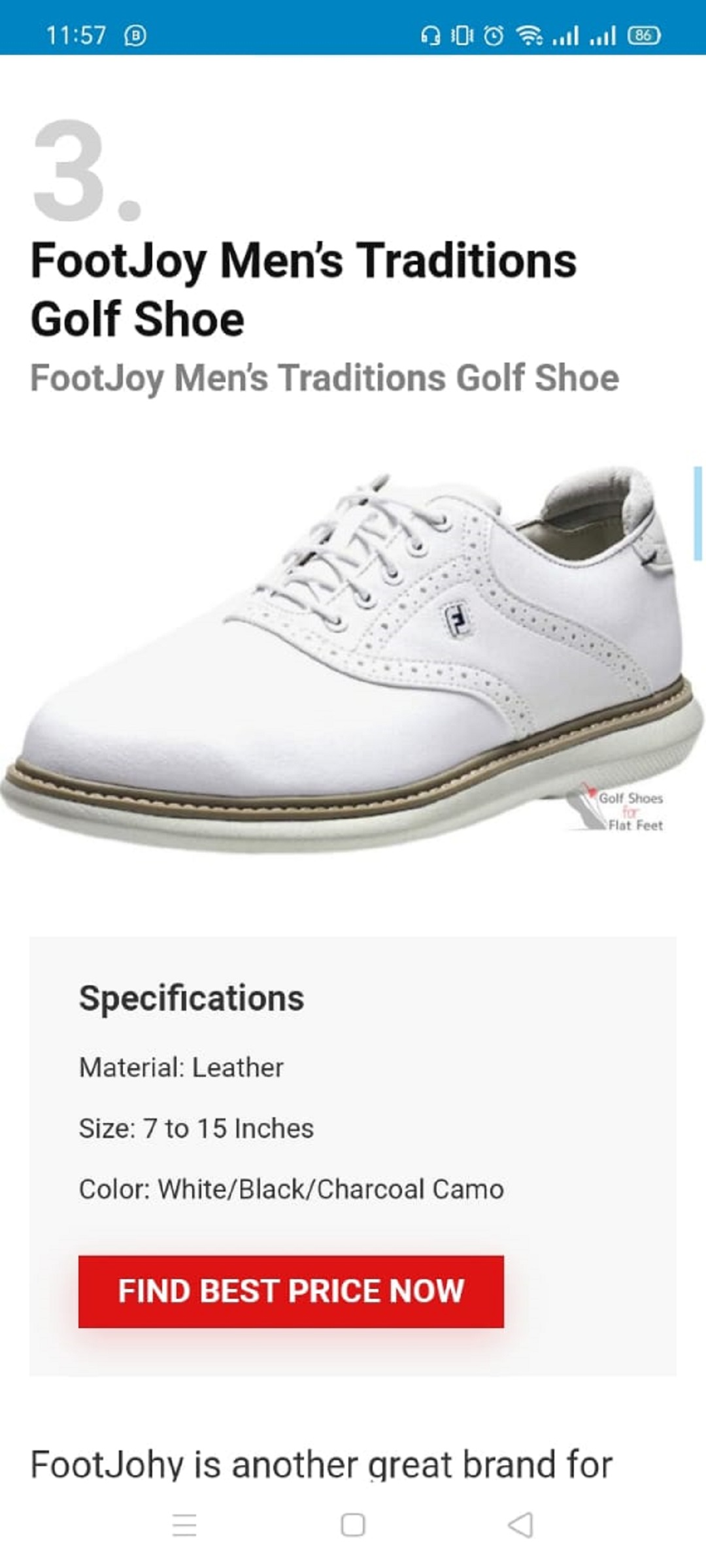Image resolution: width=706 pixels, height=1568 pixels.
Task: Tap the FIND BEST PRICE NOW button
Action: (x=291, y=1291)
